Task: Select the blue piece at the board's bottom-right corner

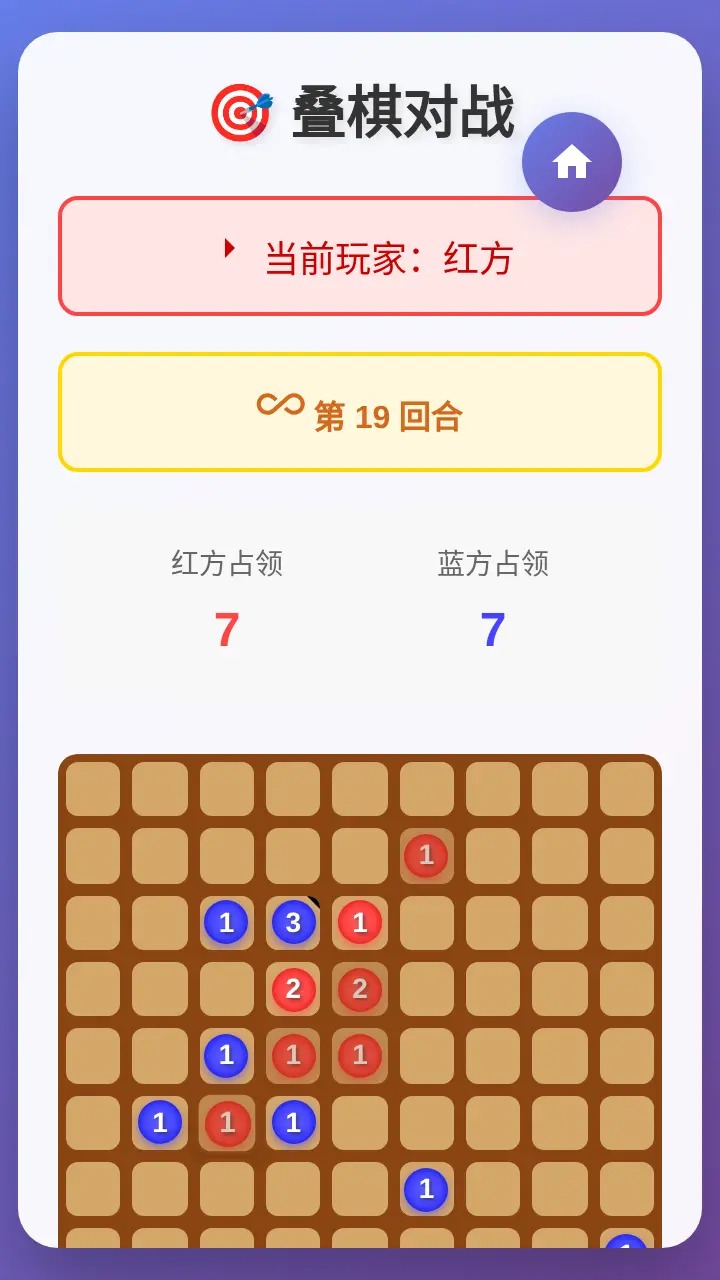Action: click(x=626, y=1250)
